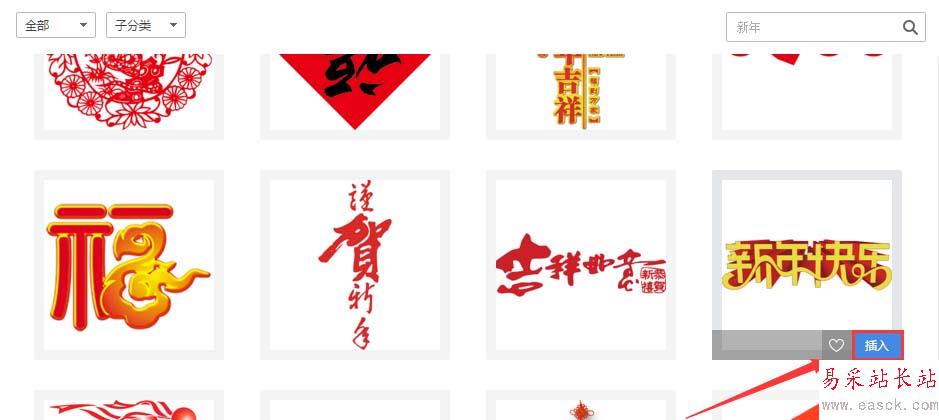Favorite the 新年快乐 image with the heart
Viewport: 939px width, 420px height.
click(836, 346)
